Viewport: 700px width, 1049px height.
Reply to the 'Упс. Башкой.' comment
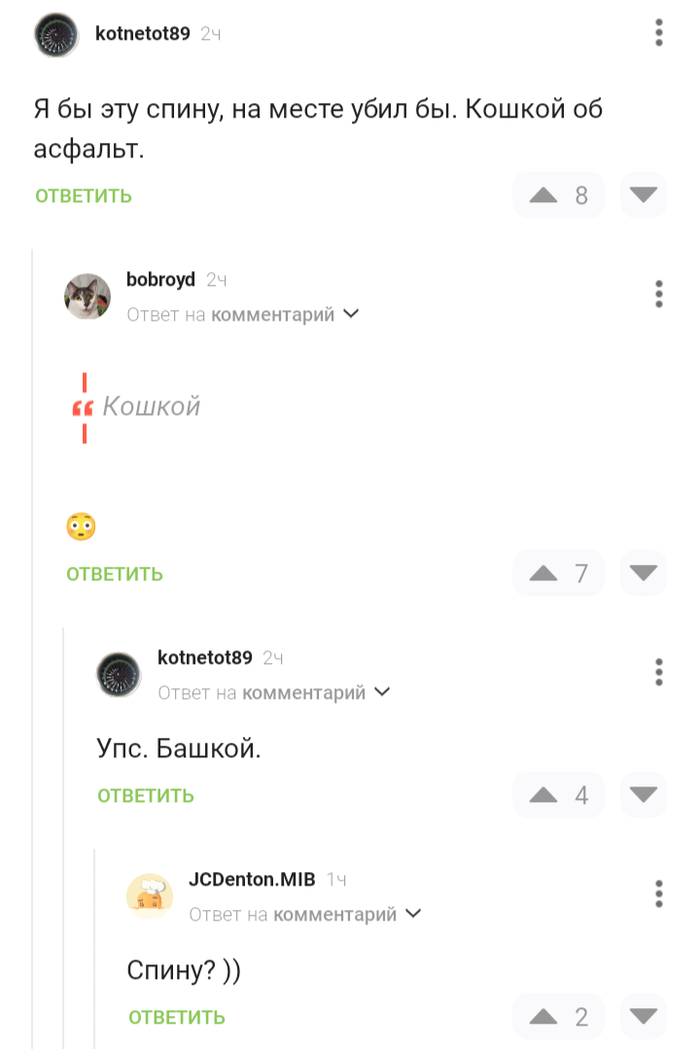(146, 796)
